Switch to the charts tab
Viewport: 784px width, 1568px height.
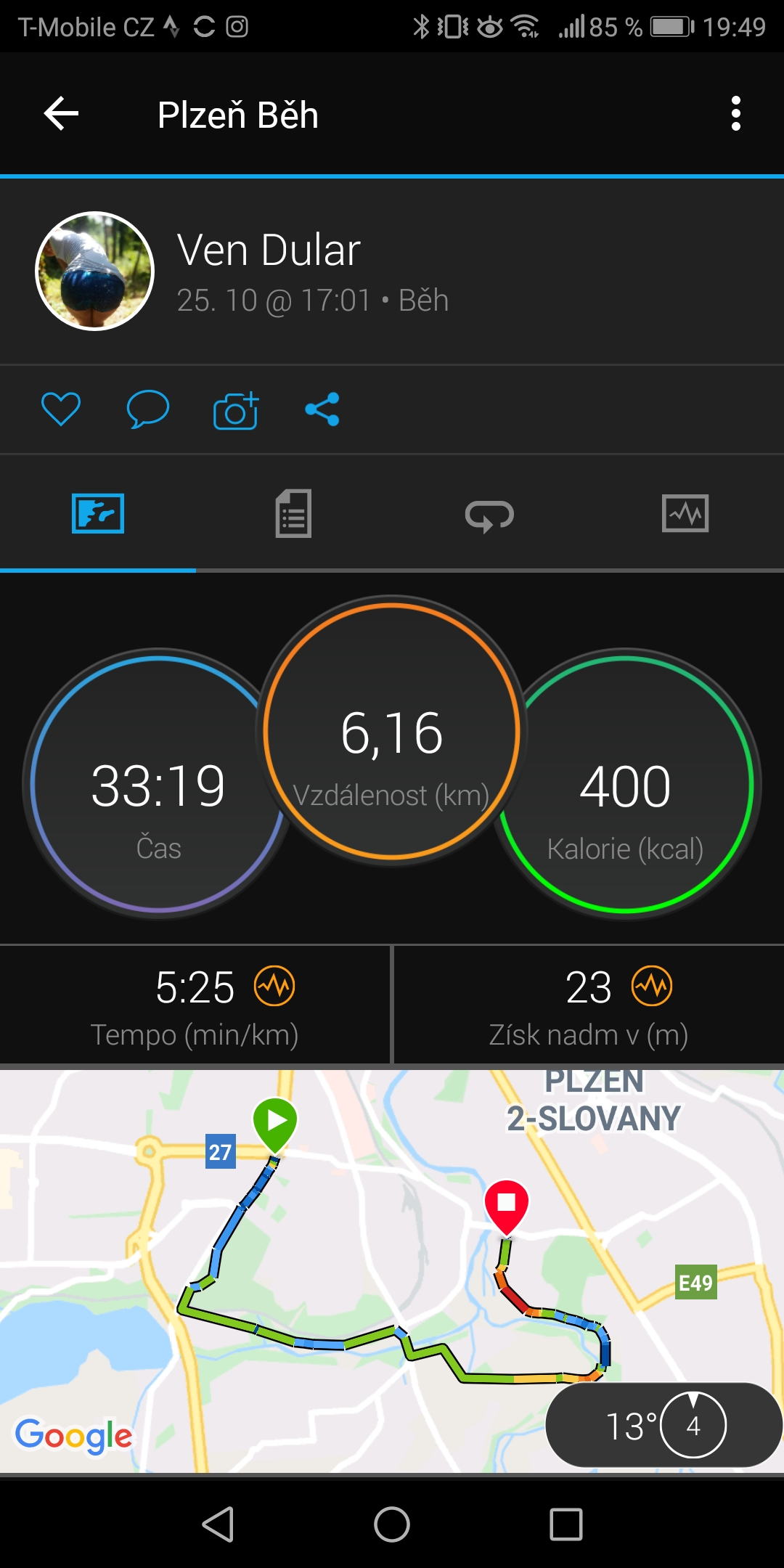(x=685, y=514)
